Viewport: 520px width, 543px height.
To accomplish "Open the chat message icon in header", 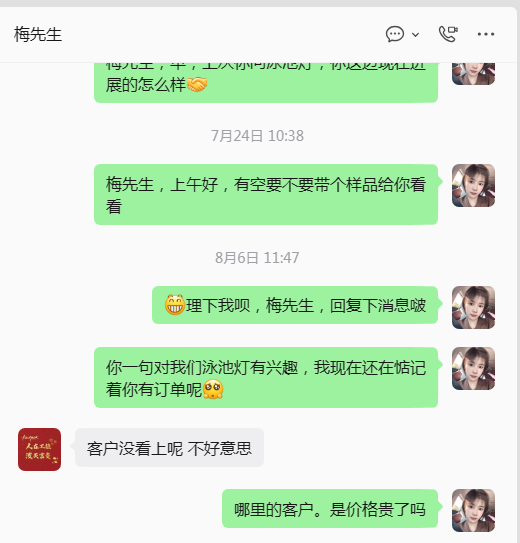I will [395, 34].
